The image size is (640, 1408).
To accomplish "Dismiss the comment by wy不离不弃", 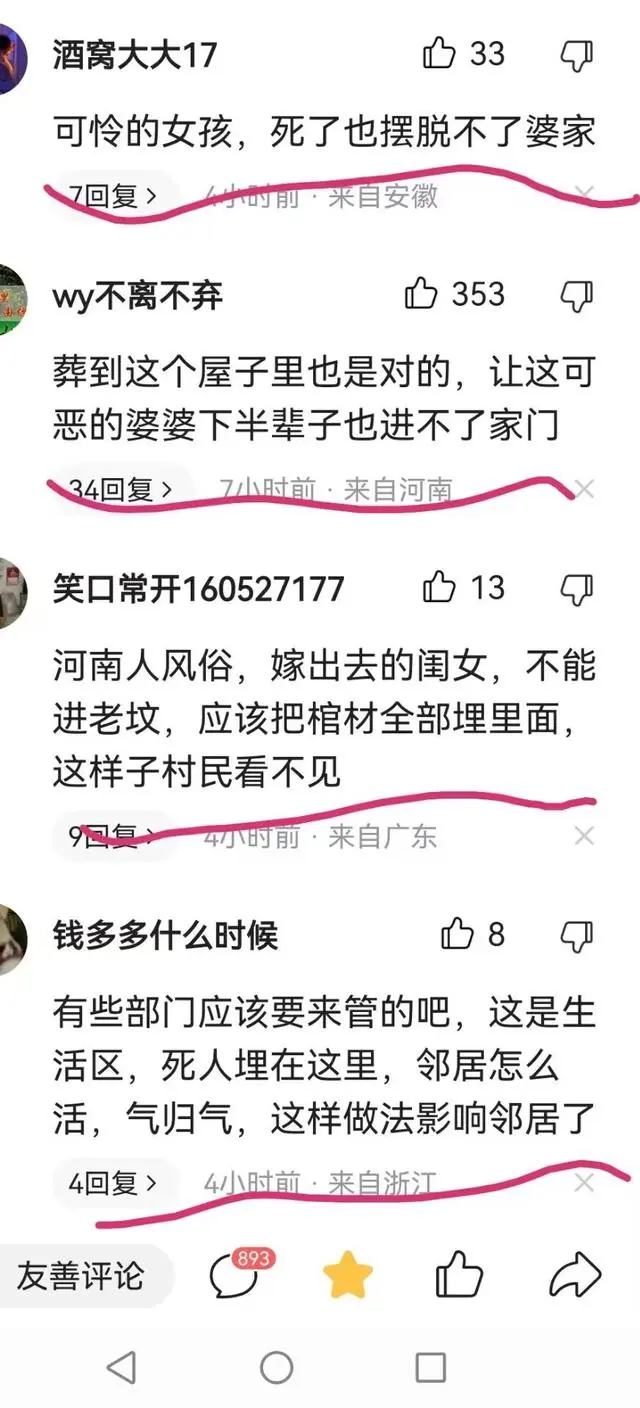I will (585, 489).
